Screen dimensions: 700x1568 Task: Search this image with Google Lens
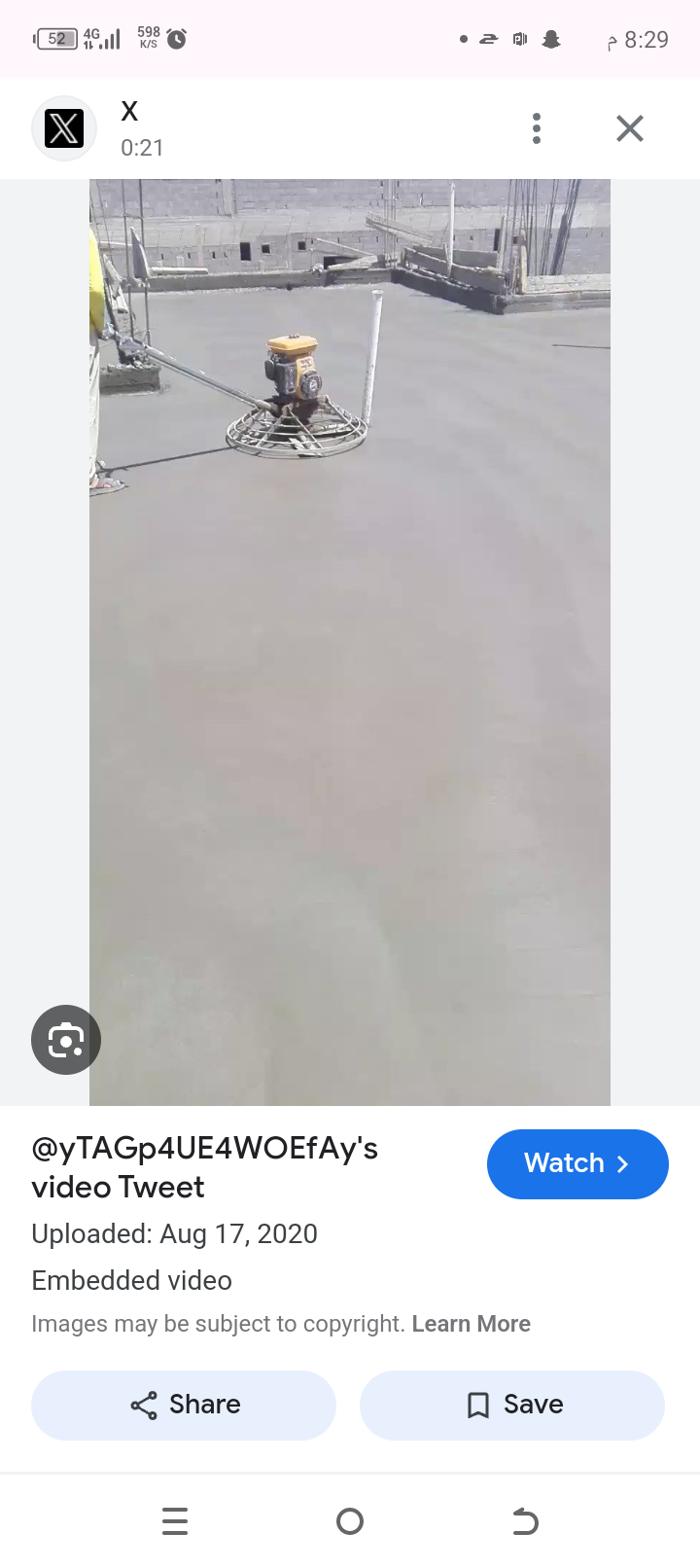[x=66, y=1040]
